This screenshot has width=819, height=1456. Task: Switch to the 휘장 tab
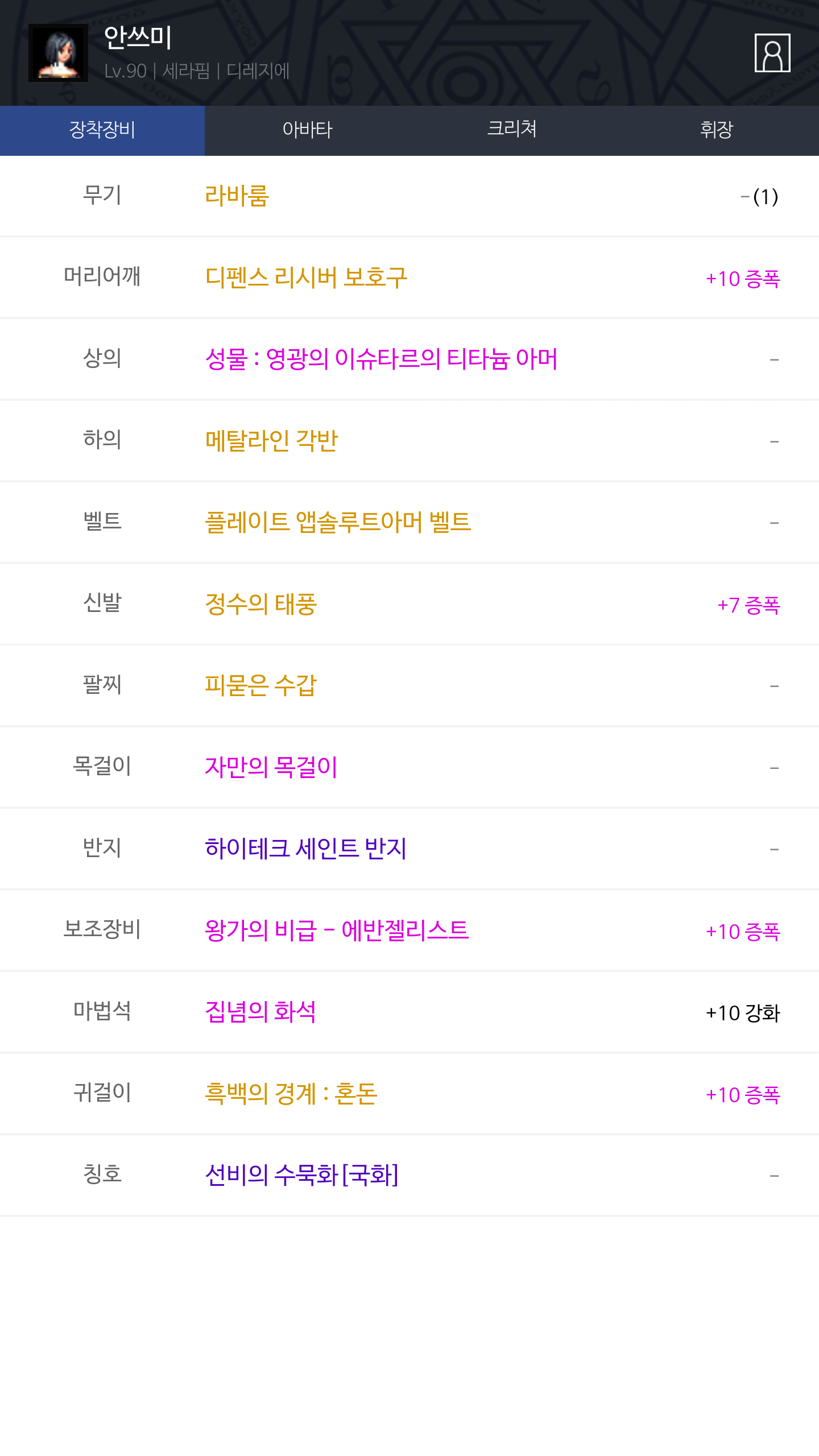coord(717,130)
